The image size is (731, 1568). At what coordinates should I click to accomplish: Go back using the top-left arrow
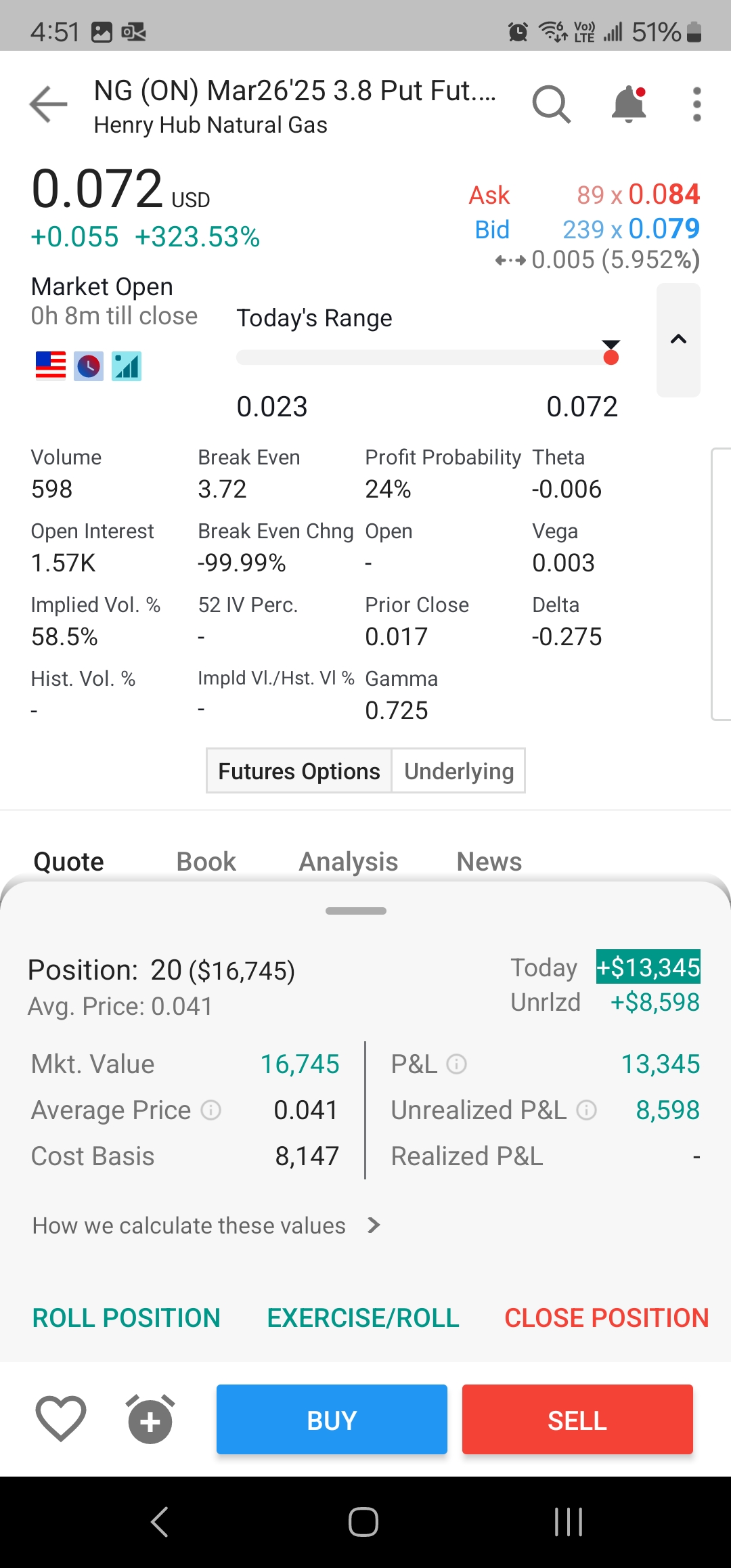pyautogui.click(x=49, y=105)
